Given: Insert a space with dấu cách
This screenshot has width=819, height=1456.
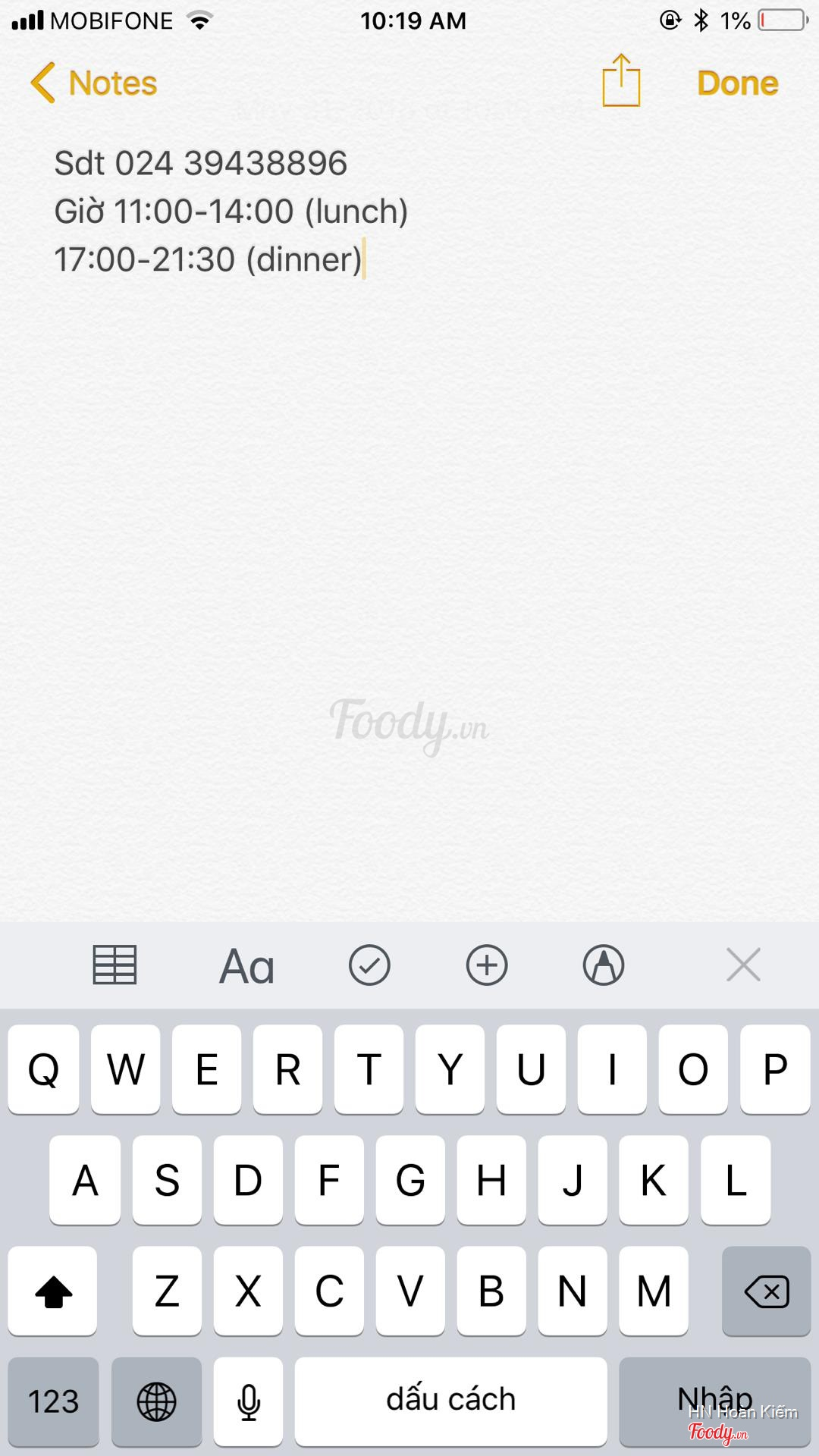Looking at the screenshot, I should tap(450, 1401).
